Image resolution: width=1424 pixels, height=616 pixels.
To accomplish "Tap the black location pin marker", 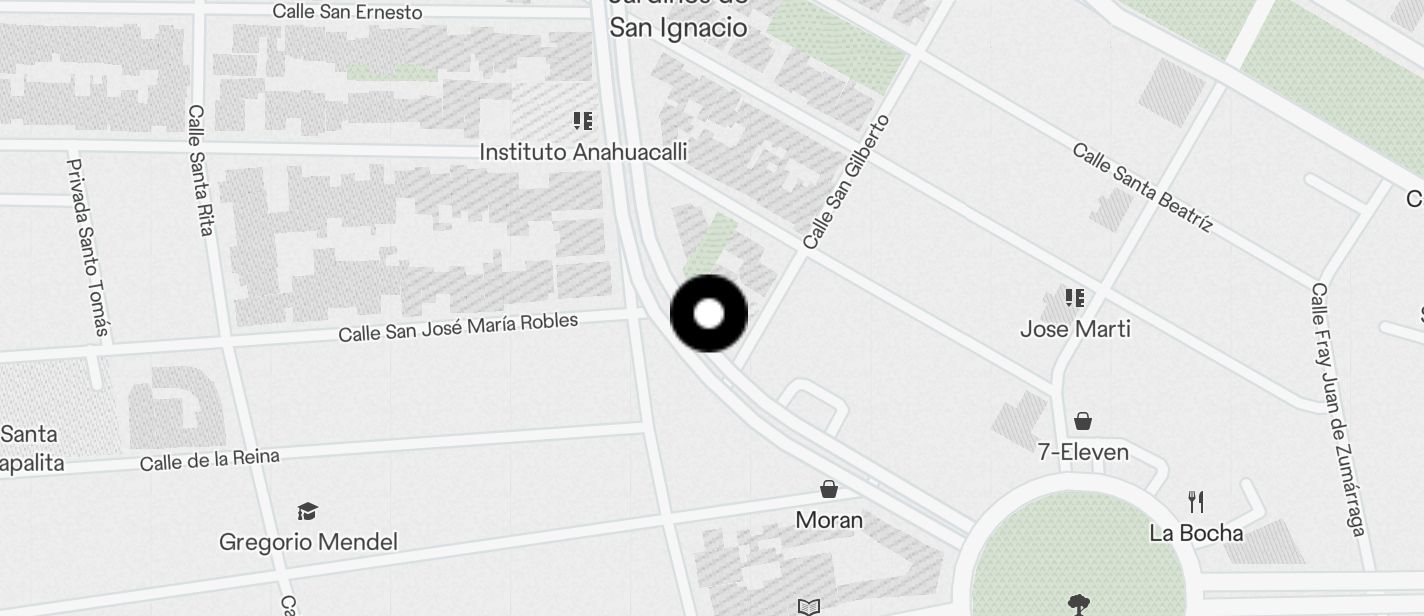I will tap(708, 314).
